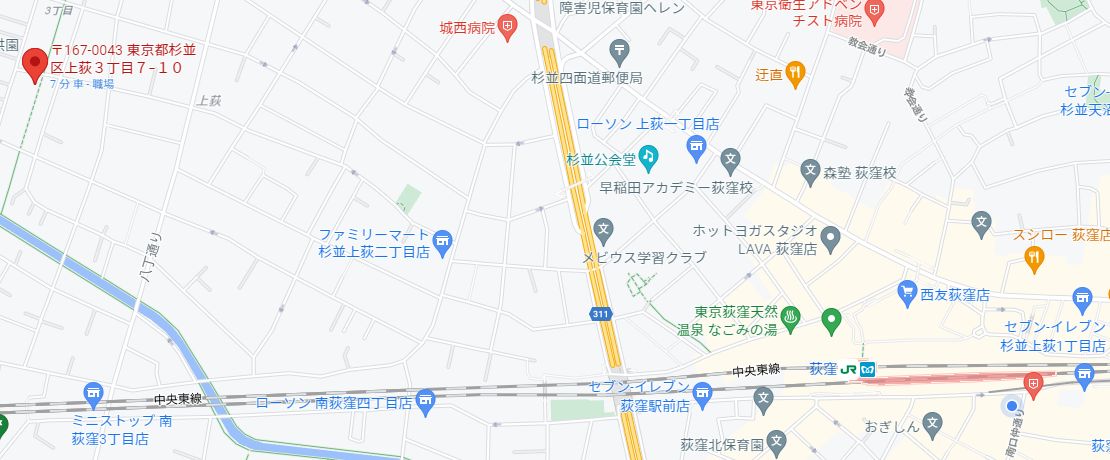Select ローソン 南荻窪四丁目店 marker
Screen dimensions: 1110x460
coord(426,401)
